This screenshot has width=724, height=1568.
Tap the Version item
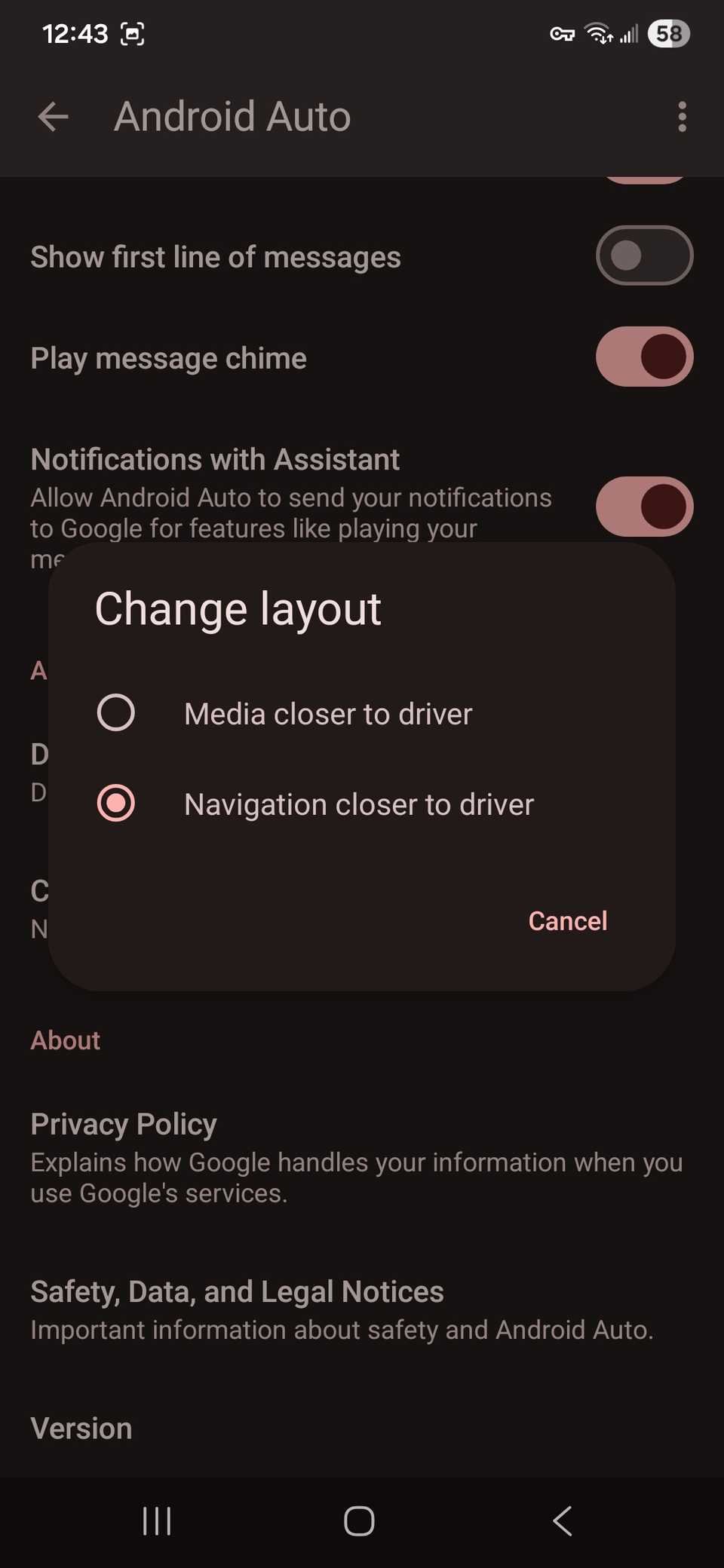(81, 1426)
